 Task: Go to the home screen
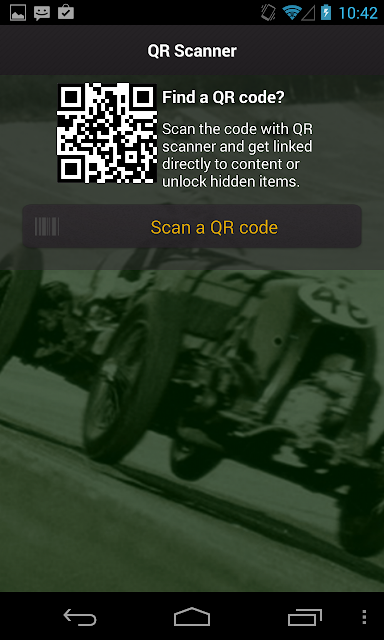point(192,617)
